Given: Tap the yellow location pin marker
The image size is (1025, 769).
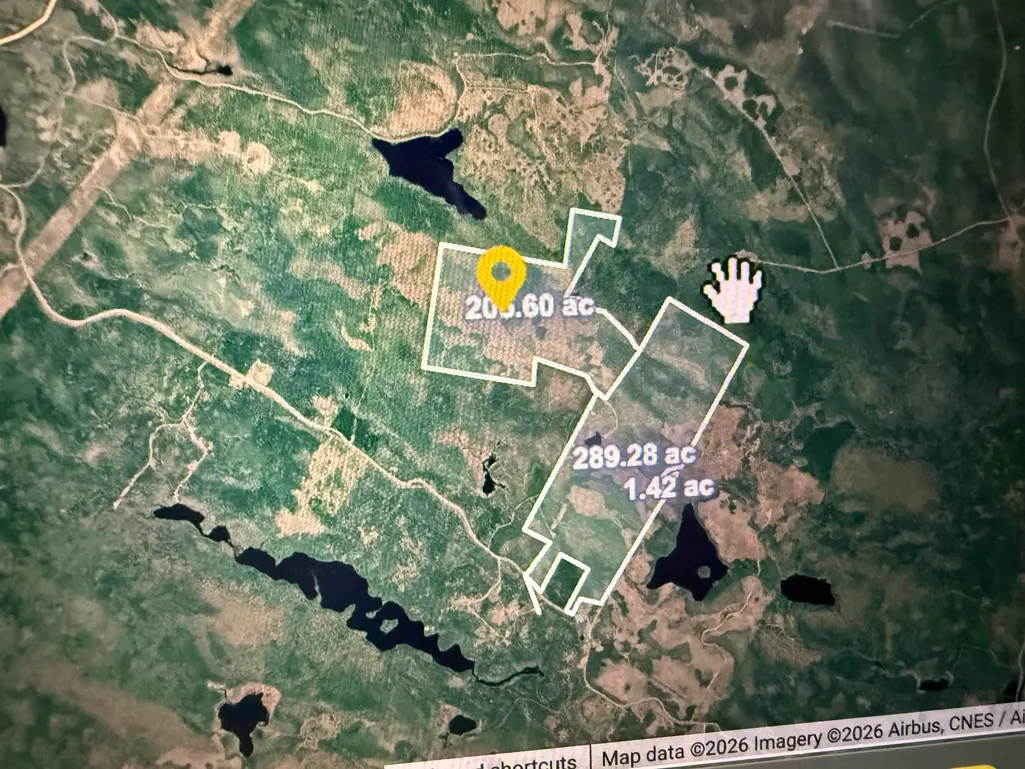Looking at the screenshot, I should pyautogui.click(x=501, y=276).
